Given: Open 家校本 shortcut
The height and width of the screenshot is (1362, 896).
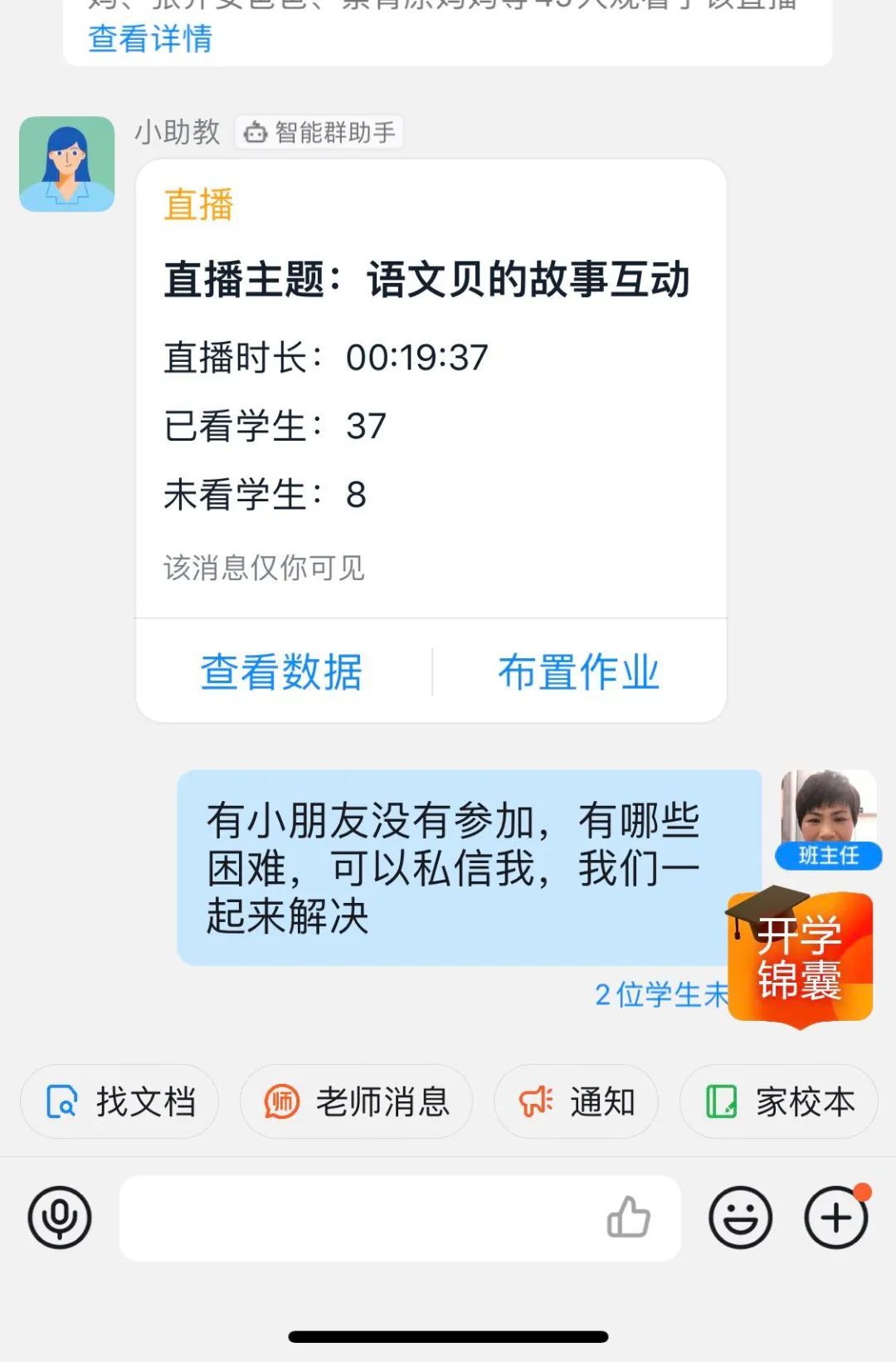Looking at the screenshot, I should pyautogui.click(x=779, y=1102).
